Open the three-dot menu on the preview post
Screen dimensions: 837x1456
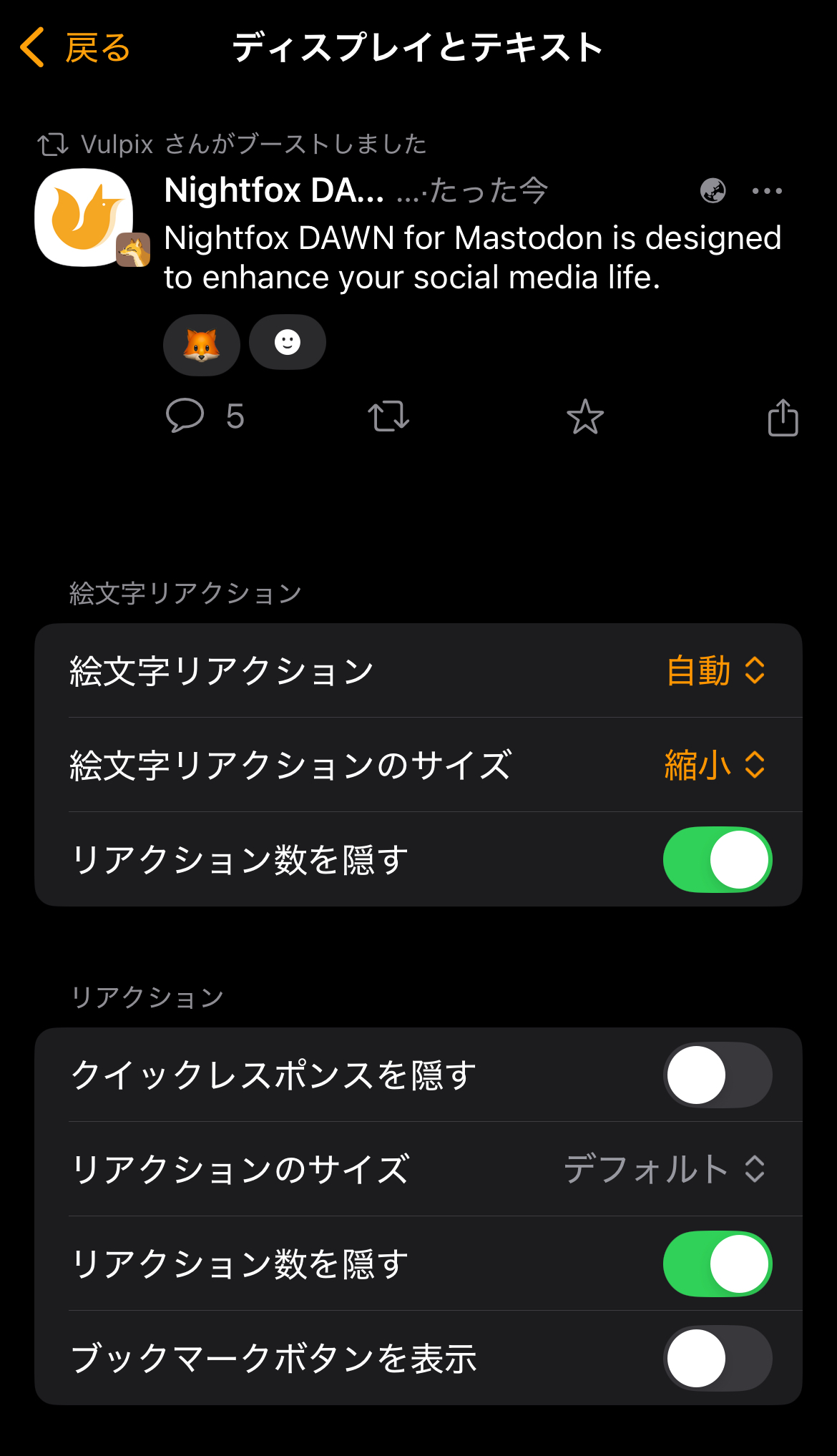pos(767,191)
